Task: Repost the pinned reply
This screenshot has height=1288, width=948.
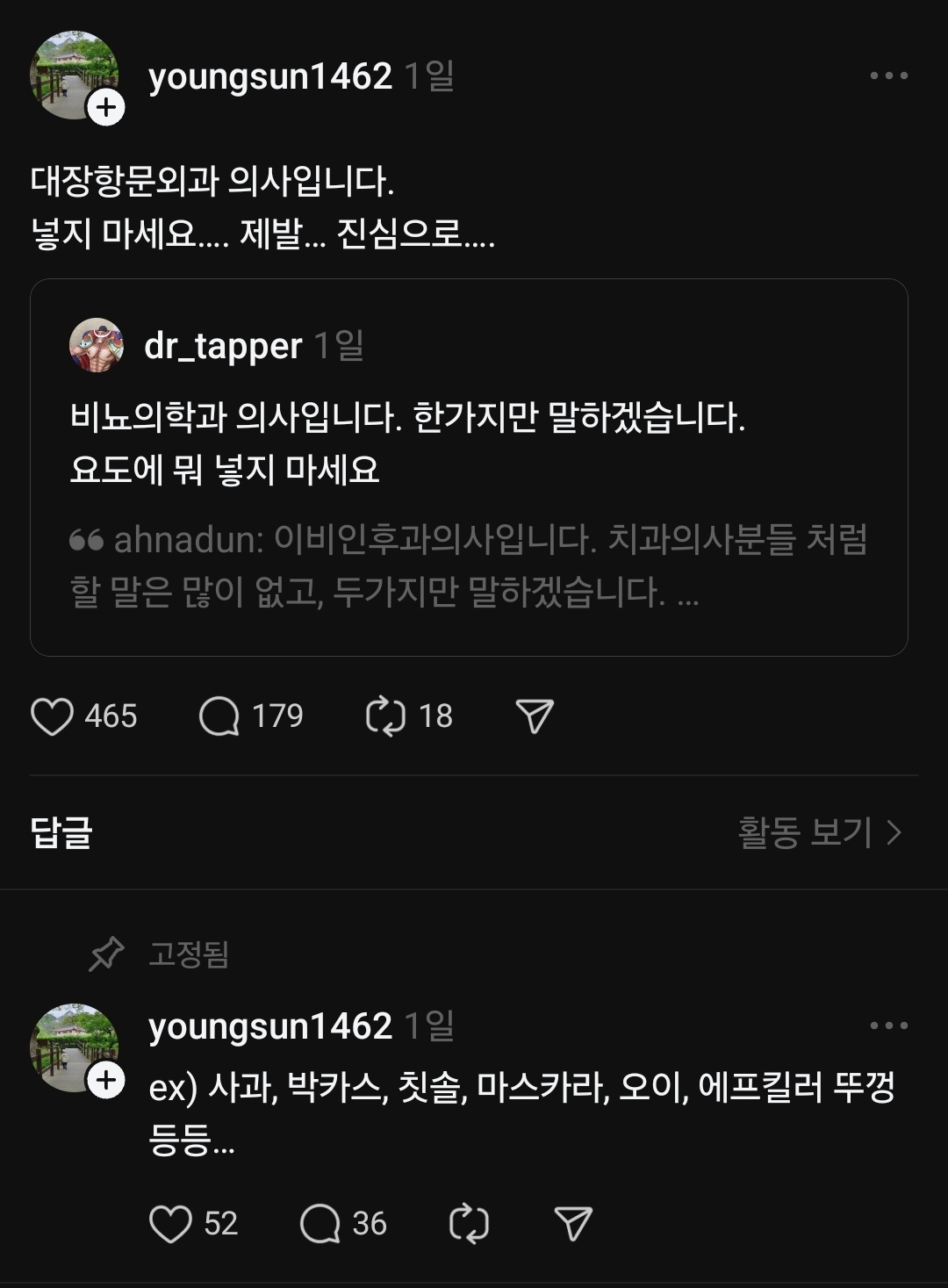Action: (469, 1224)
